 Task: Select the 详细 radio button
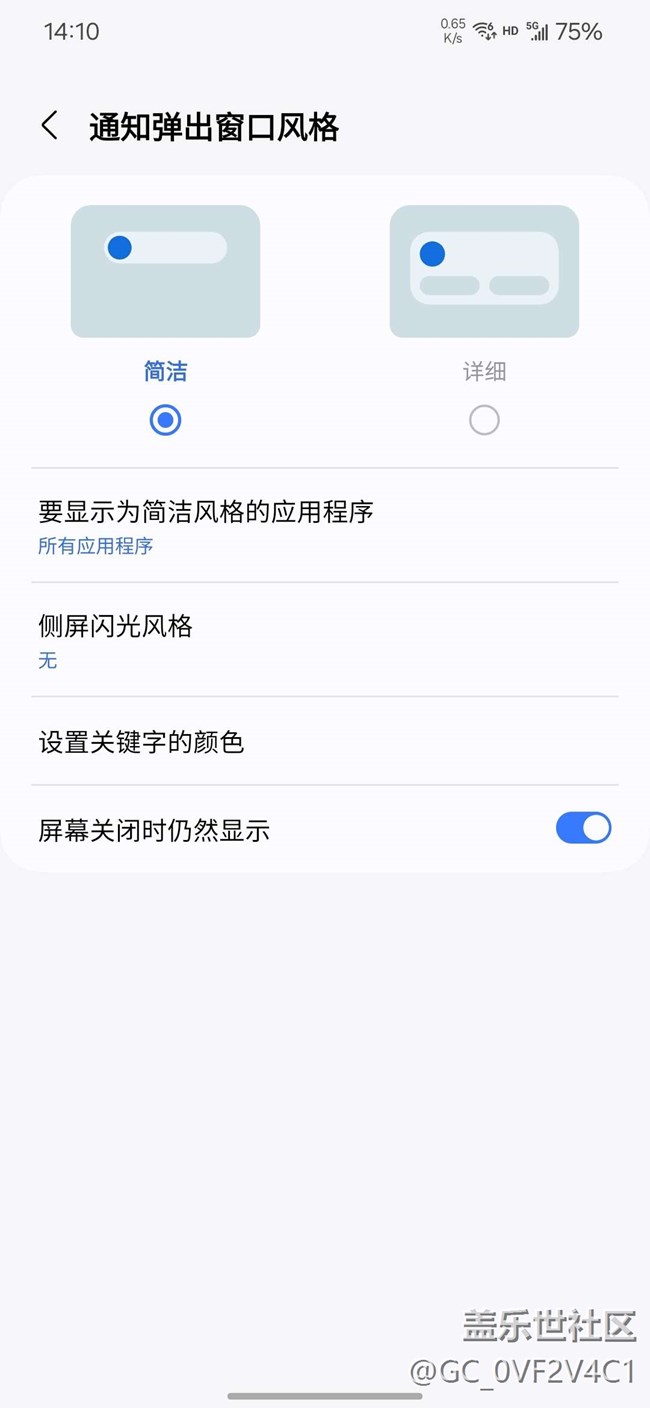pos(484,420)
